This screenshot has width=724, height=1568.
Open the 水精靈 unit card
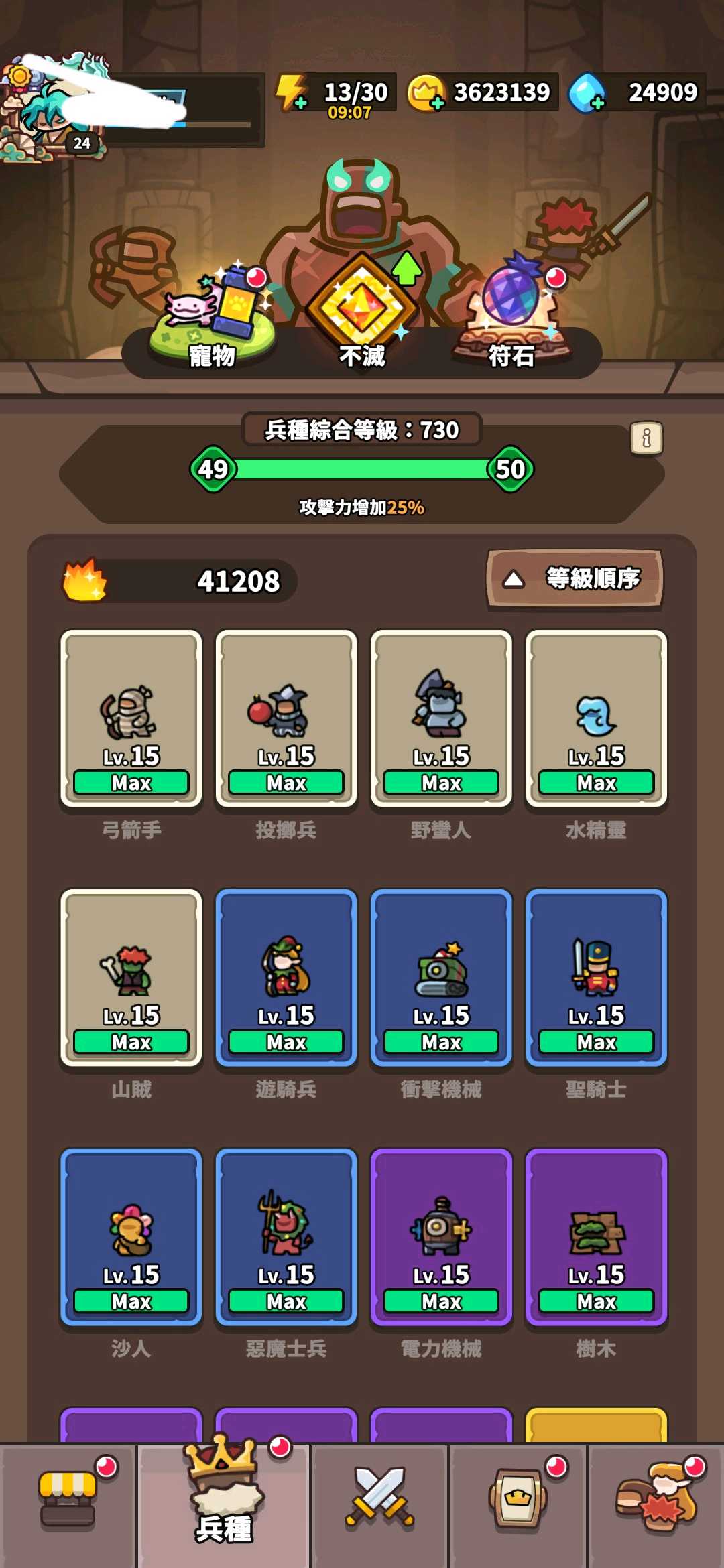pos(596,718)
